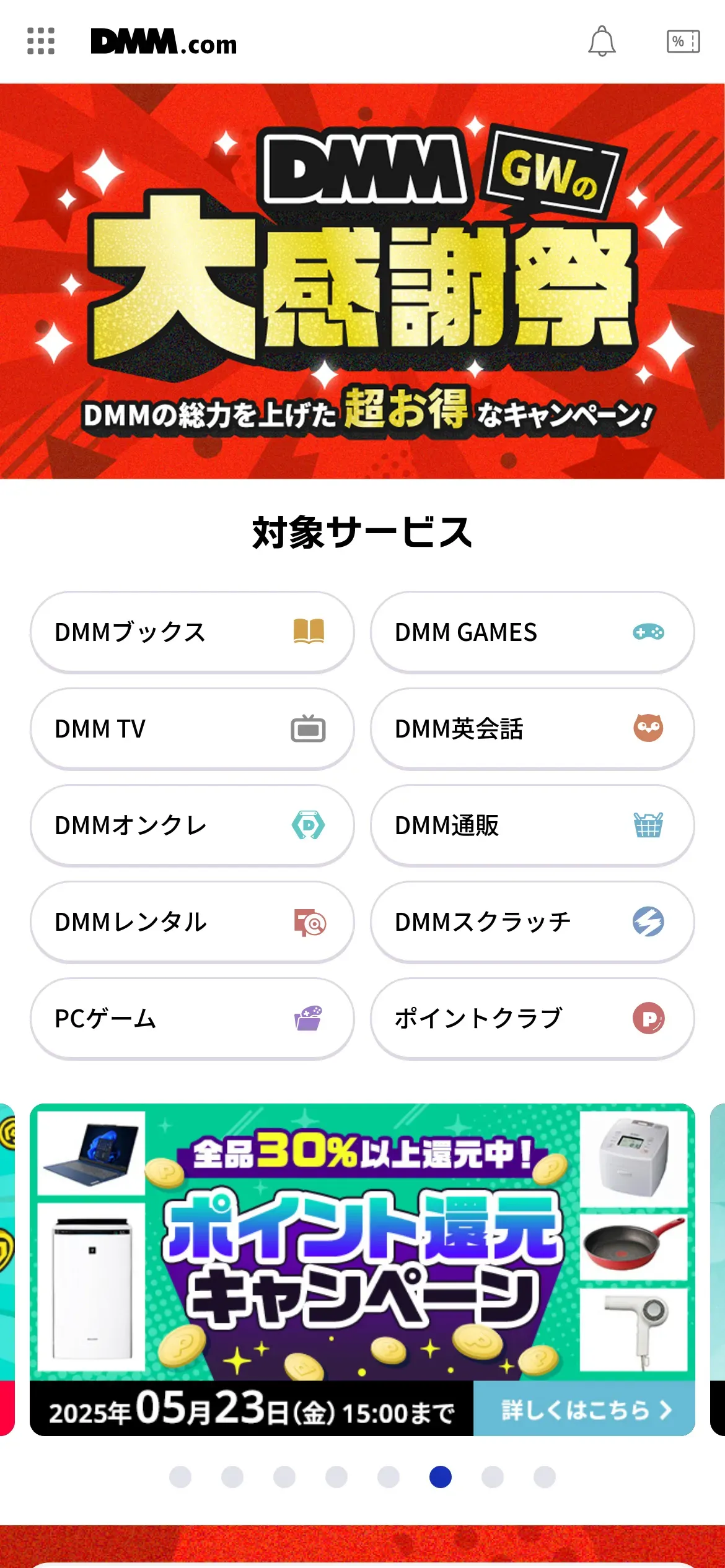Tap the DMM.com logo to go home
The width and height of the screenshot is (725, 1568).
pyautogui.click(x=164, y=42)
